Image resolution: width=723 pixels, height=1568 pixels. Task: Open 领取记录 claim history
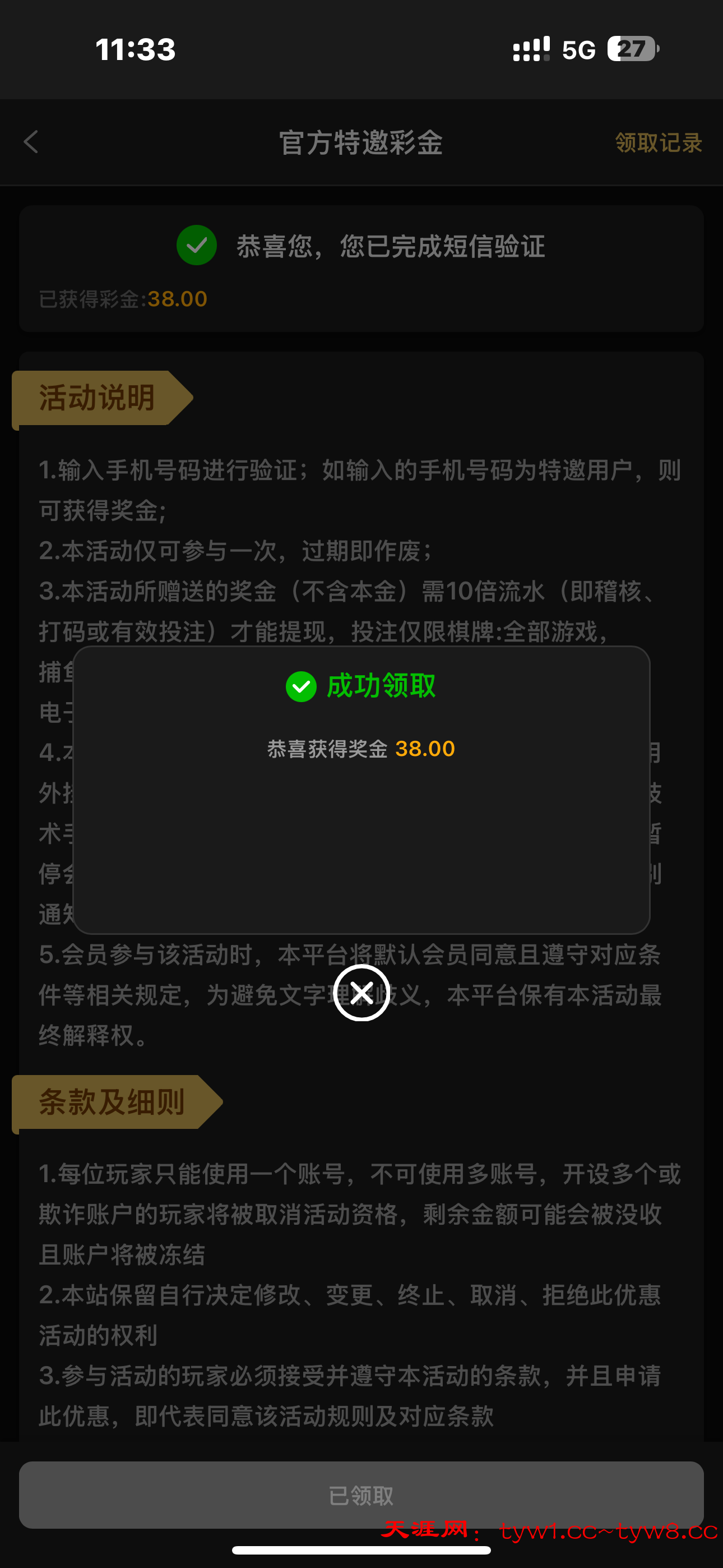658,143
